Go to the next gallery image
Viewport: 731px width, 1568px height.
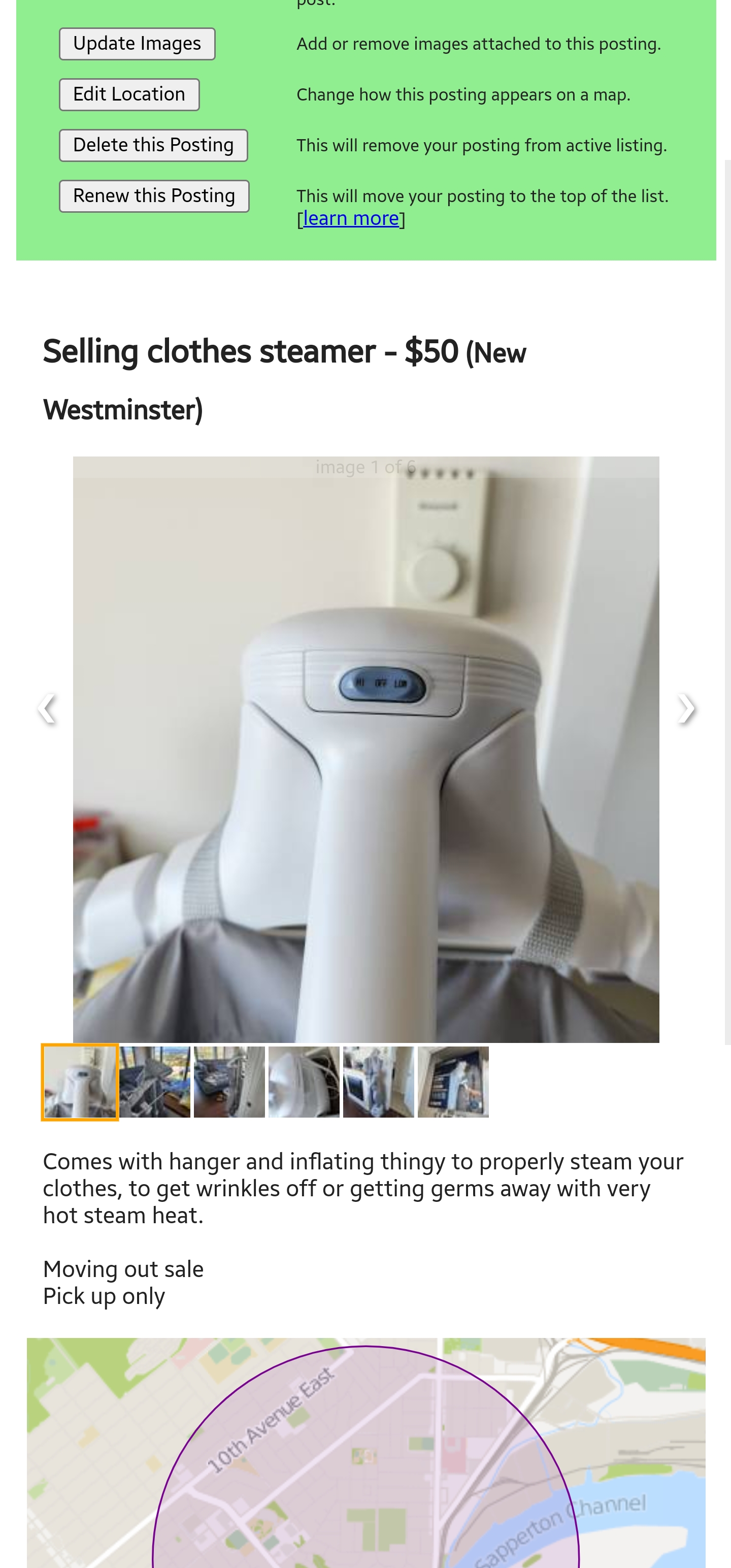click(686, 708)
